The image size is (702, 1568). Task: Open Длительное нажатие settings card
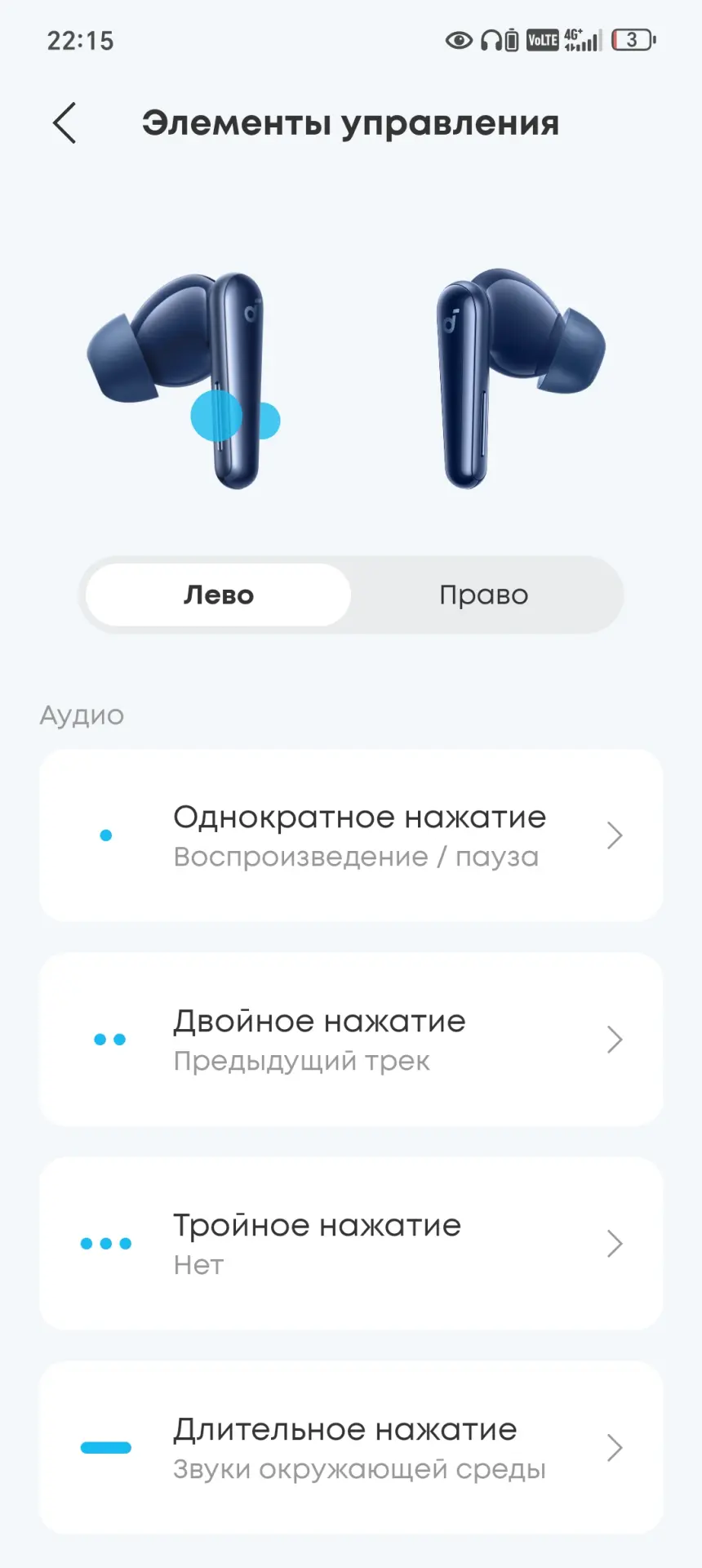tap(351, 1447)
